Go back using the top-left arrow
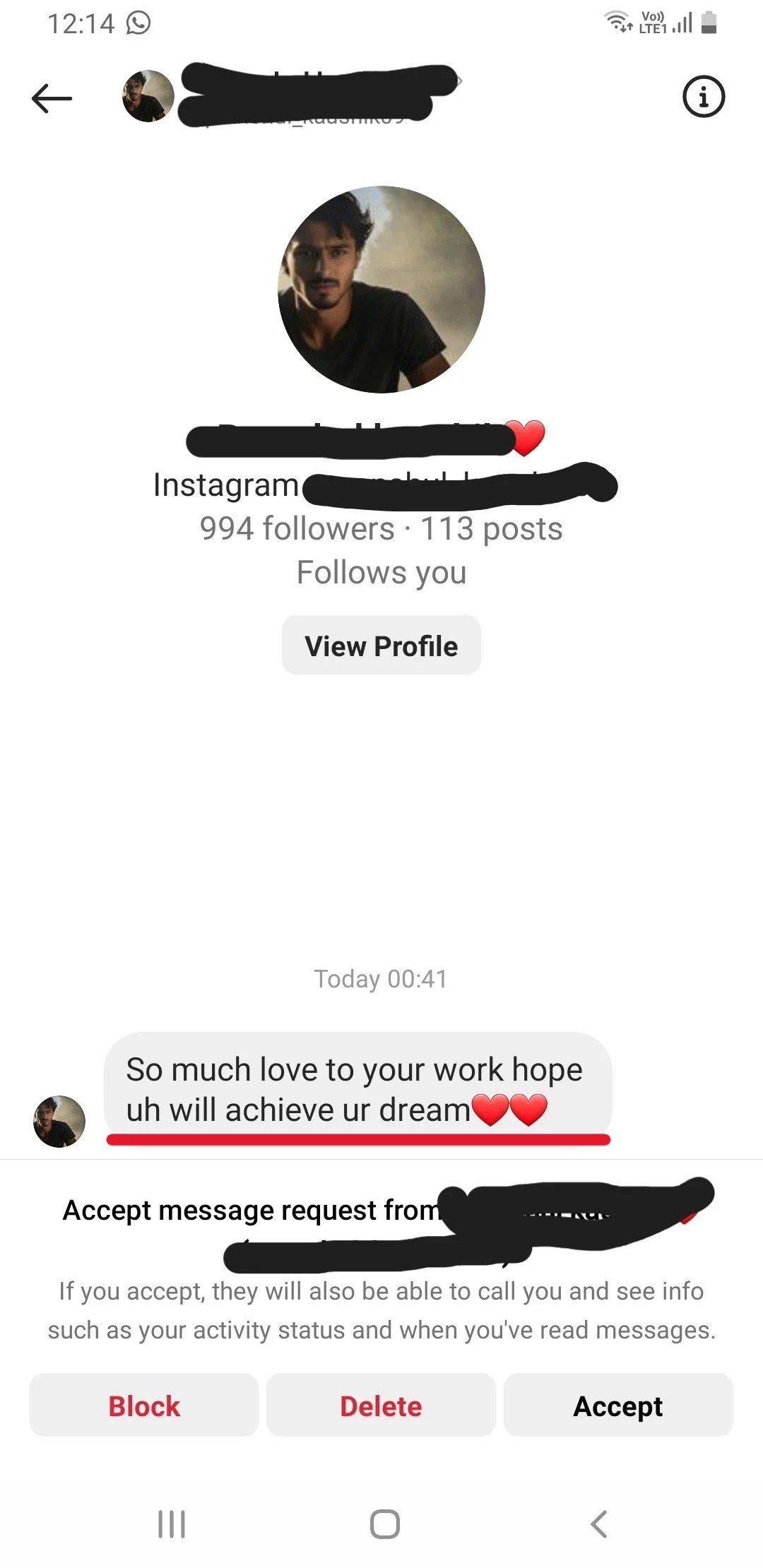The height and width of the screenshot is (1568, 763). pos(52,98)
